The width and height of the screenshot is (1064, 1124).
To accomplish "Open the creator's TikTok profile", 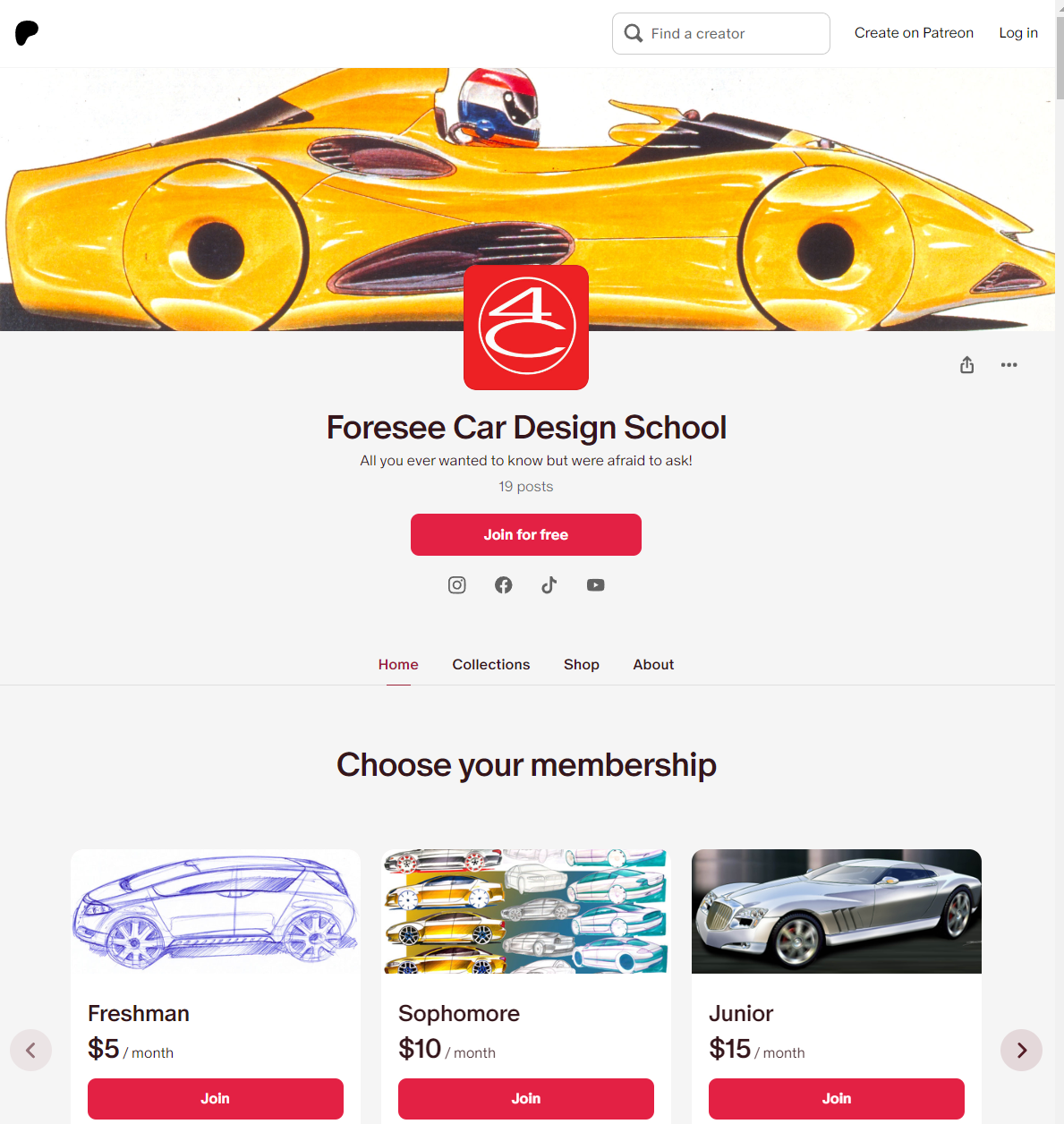I will [x=549, y=585].
